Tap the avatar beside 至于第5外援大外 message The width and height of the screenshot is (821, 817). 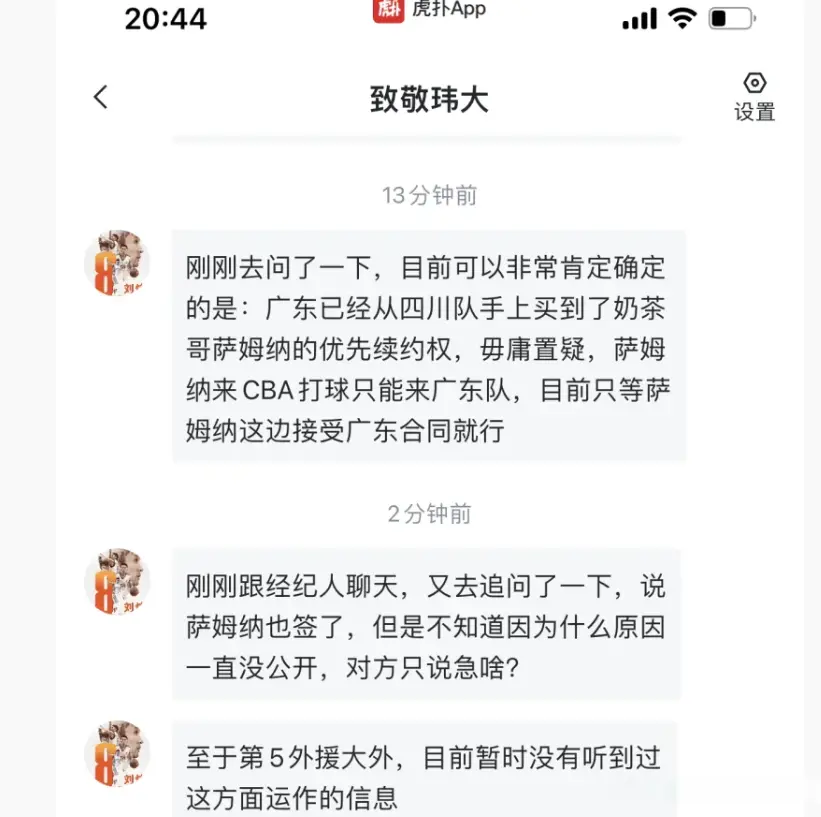[117, 754]
